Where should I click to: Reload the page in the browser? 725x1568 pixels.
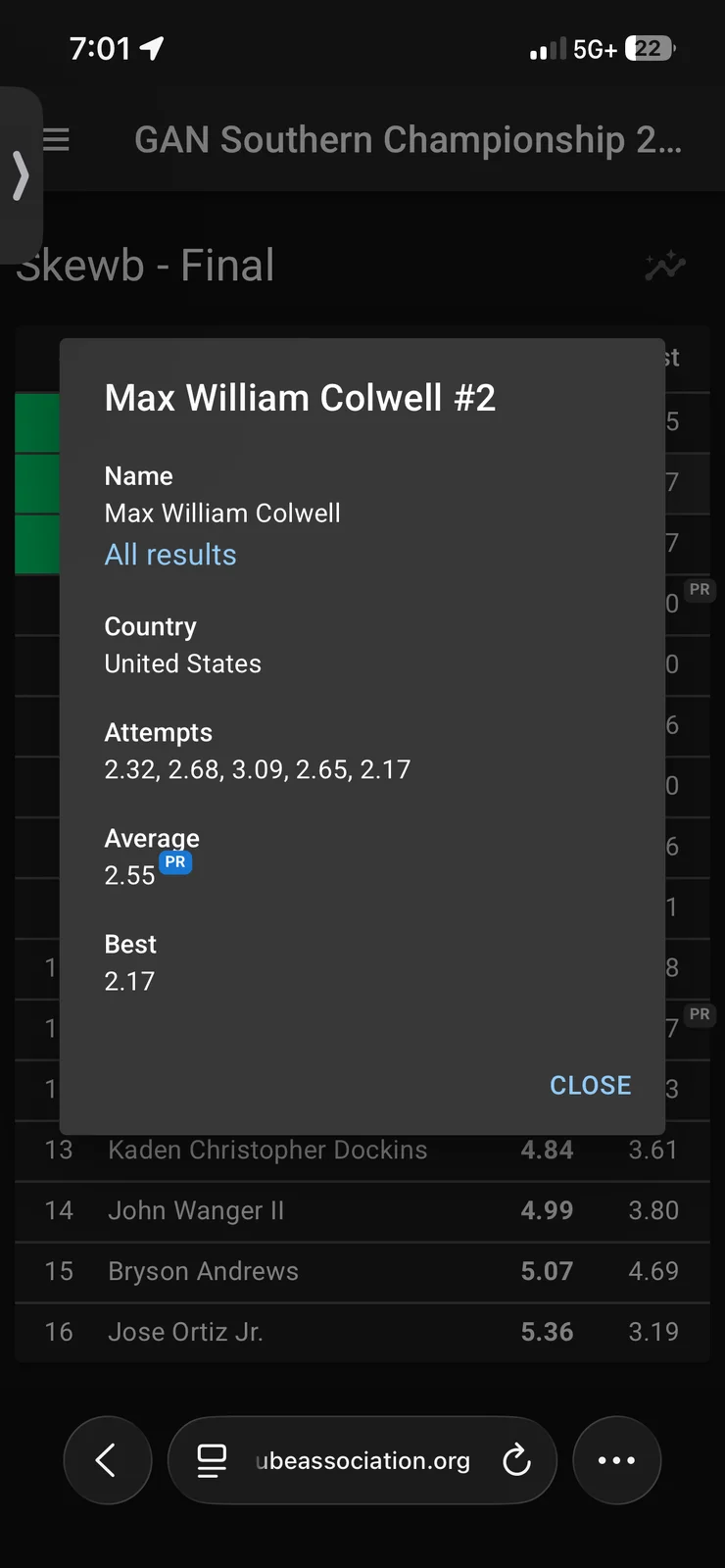point(516,1460)
